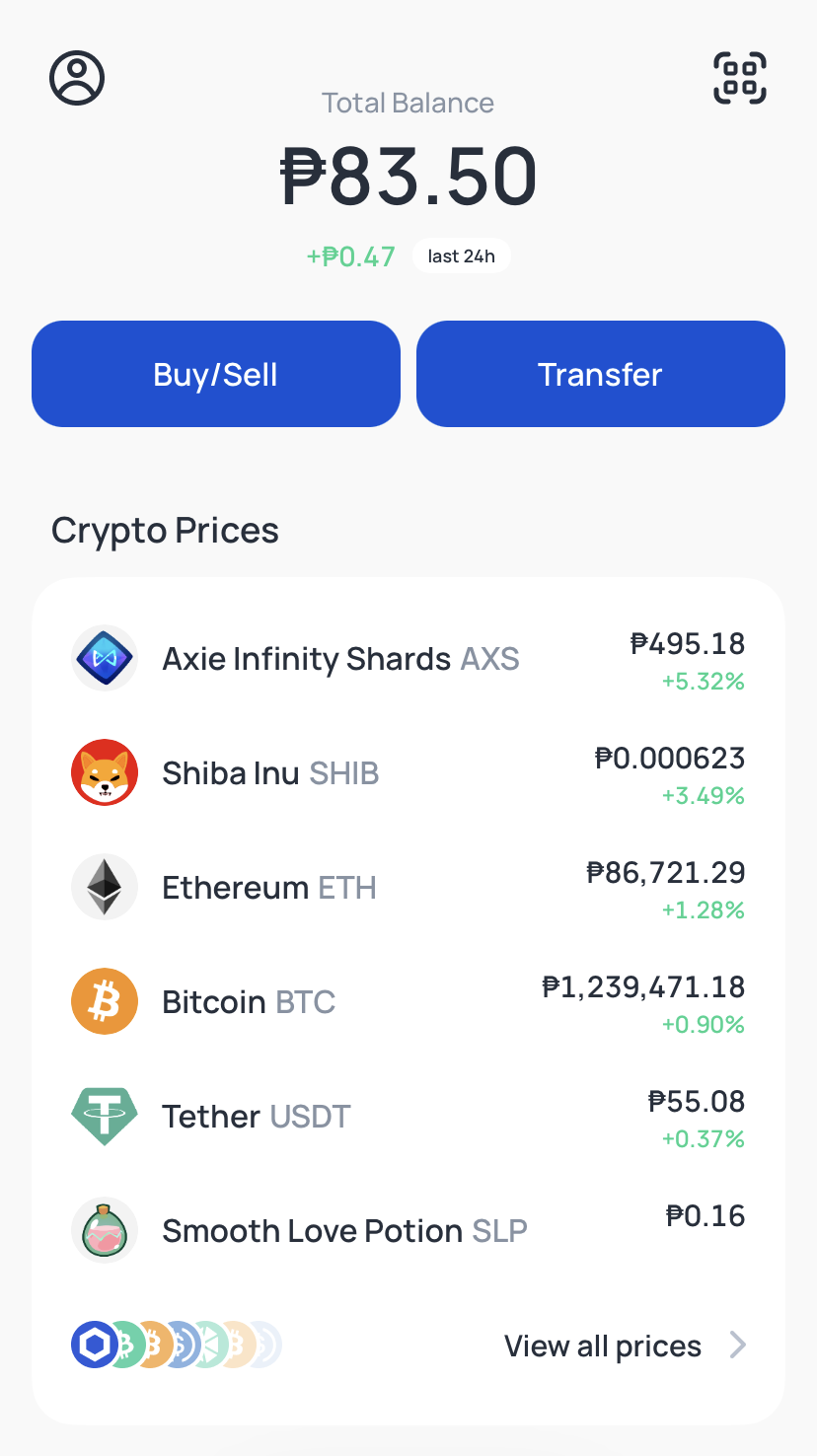Check the Tether USDT row
This screenshot has width=817, height=1456.
(408, 1117)
